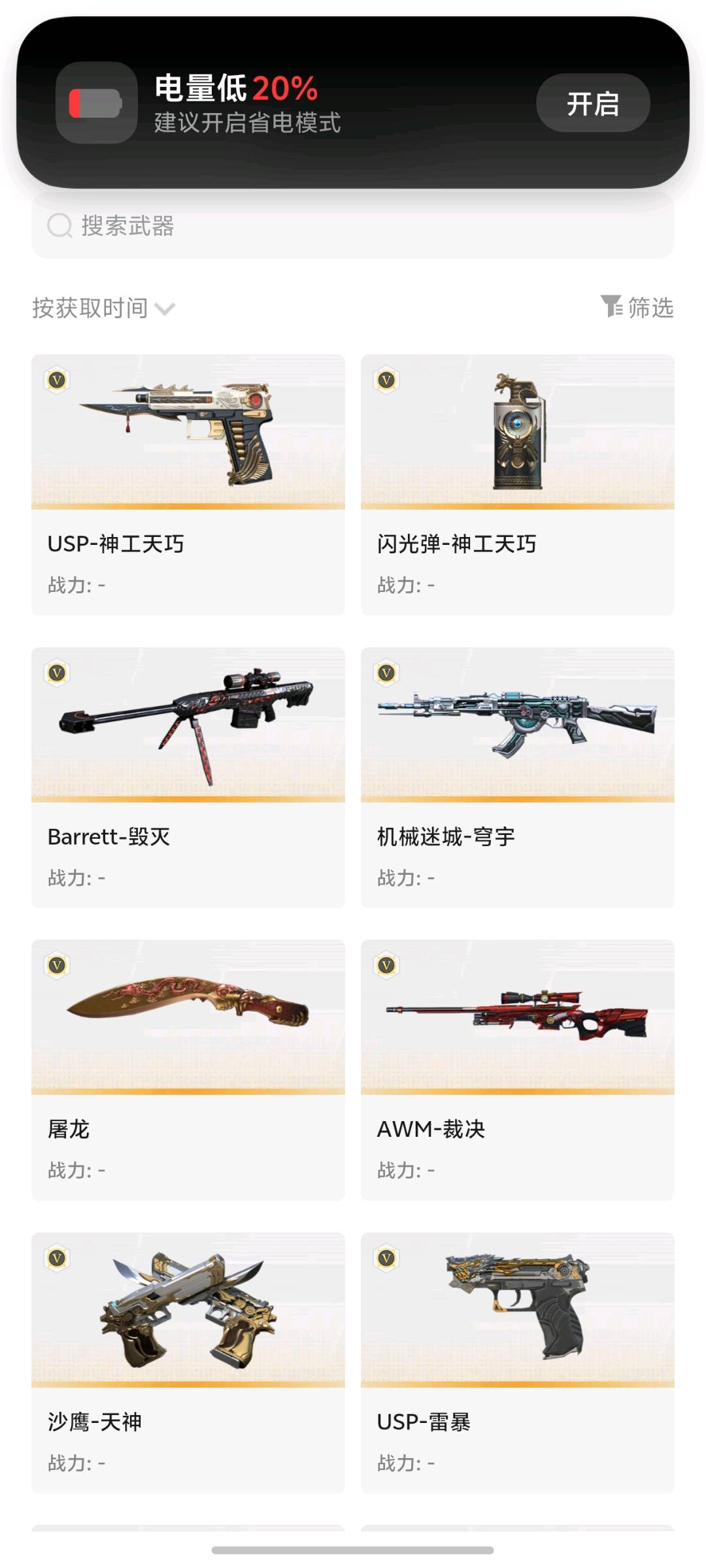Select the Barrett-毁灭 weapon card
Viewport: 706px width, 1568px height.
click(x=188, y=777)
